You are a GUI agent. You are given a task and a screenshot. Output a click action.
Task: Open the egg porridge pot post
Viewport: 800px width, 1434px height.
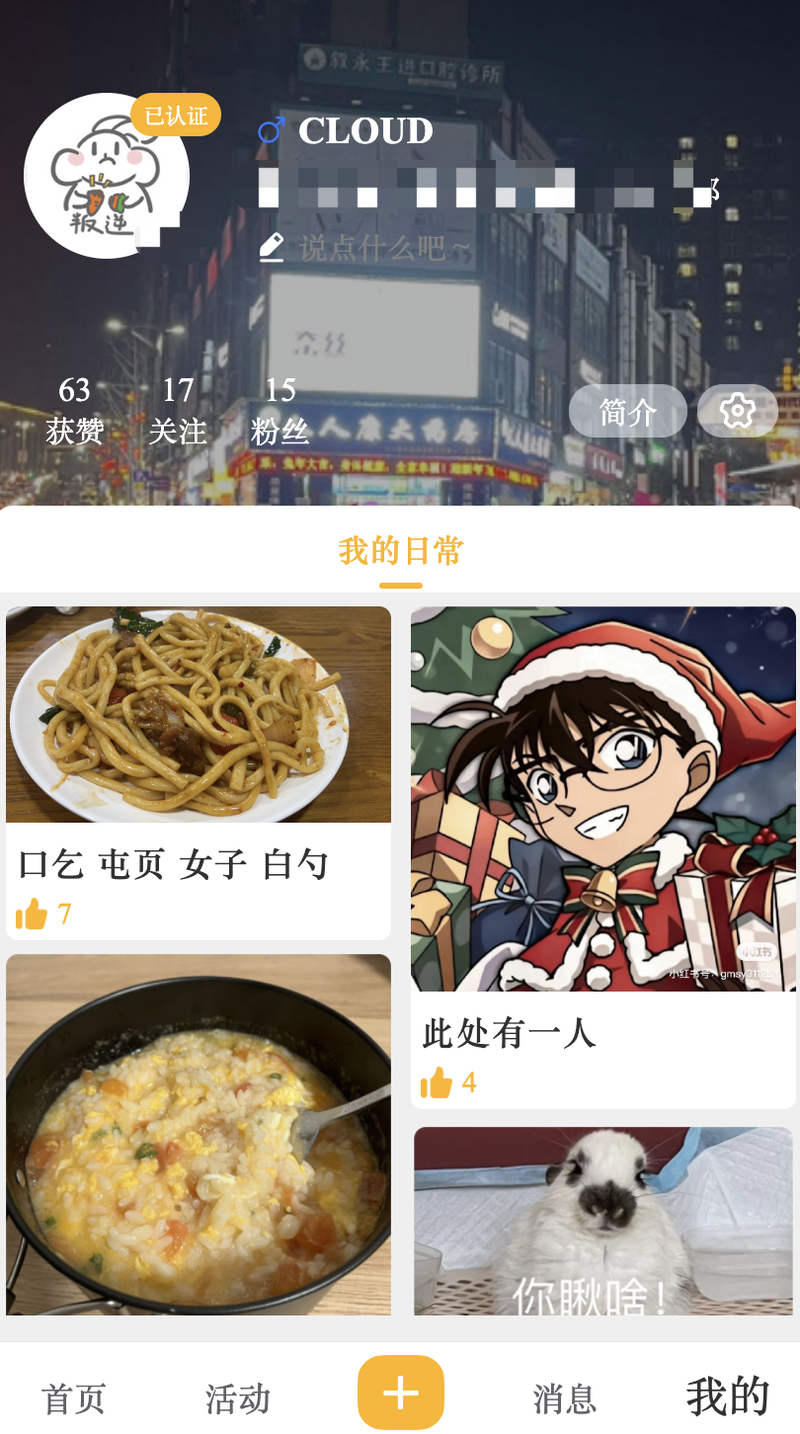coord(198,1134)
